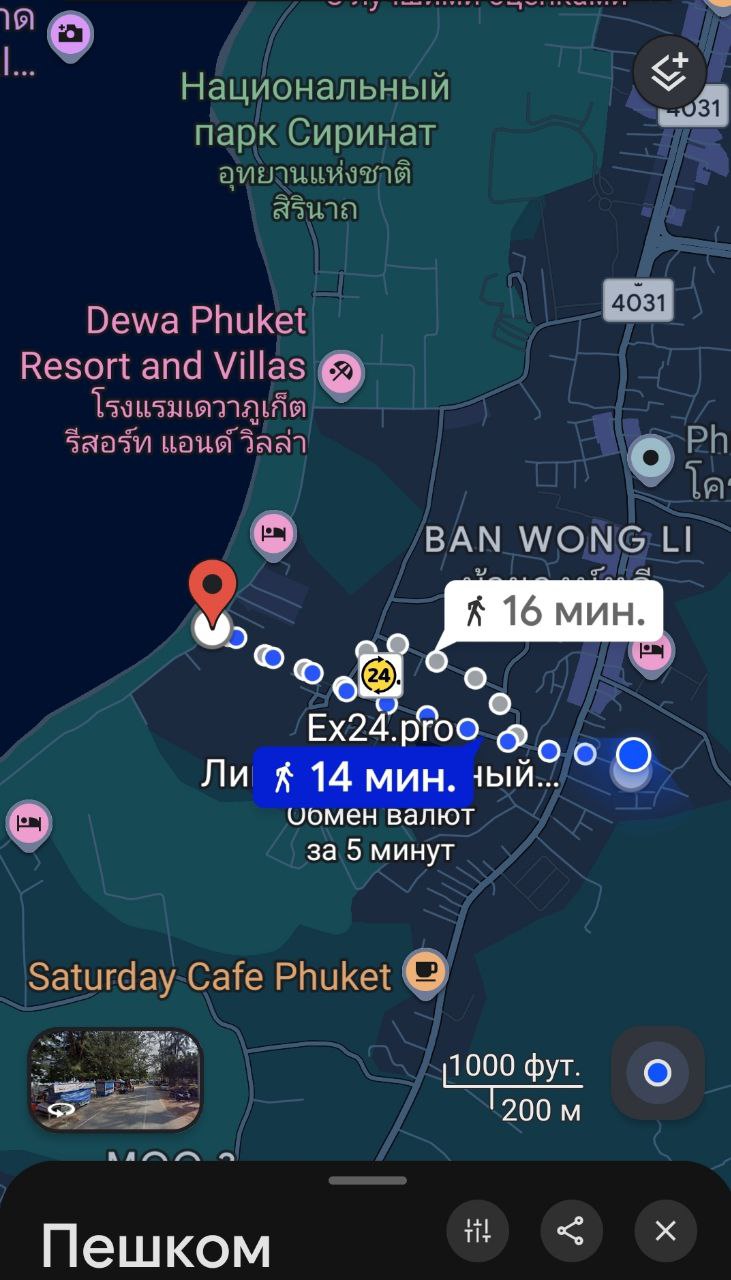Open the Ex24.pro exchange marker
731x1280 pixels.
(x=380, y=676)
